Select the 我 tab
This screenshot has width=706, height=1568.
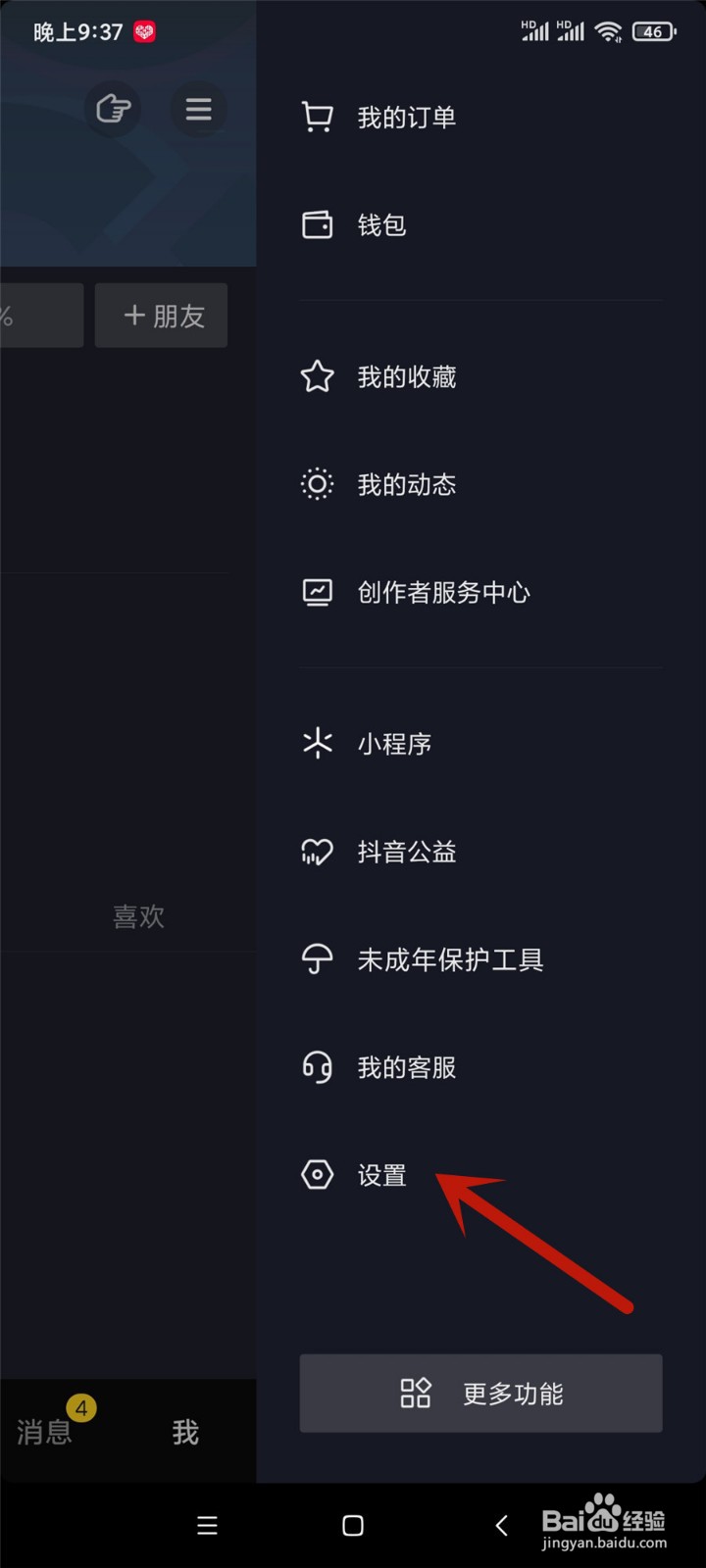point(184,1432)
